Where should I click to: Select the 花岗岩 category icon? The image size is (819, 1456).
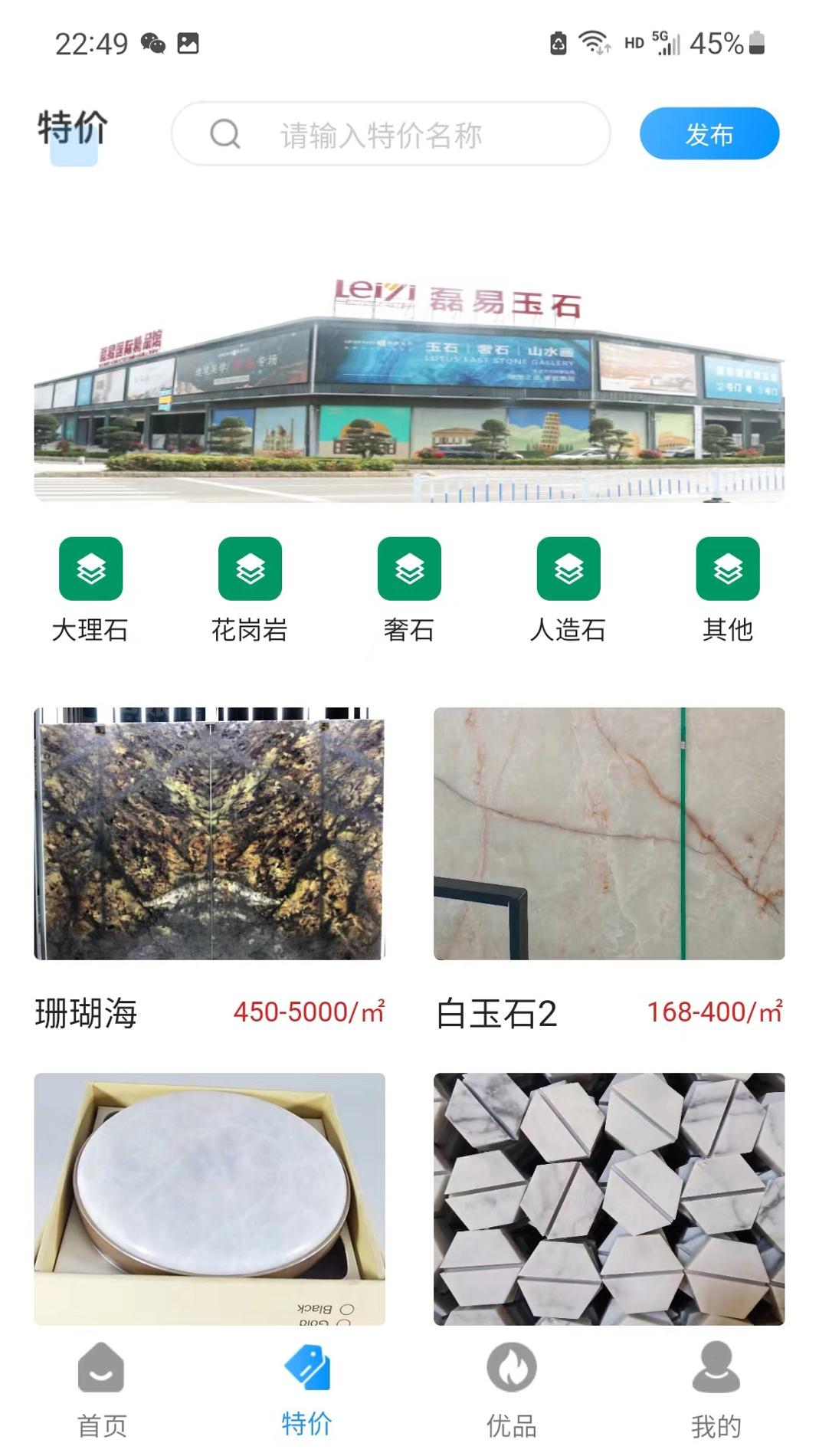(249, 570)
